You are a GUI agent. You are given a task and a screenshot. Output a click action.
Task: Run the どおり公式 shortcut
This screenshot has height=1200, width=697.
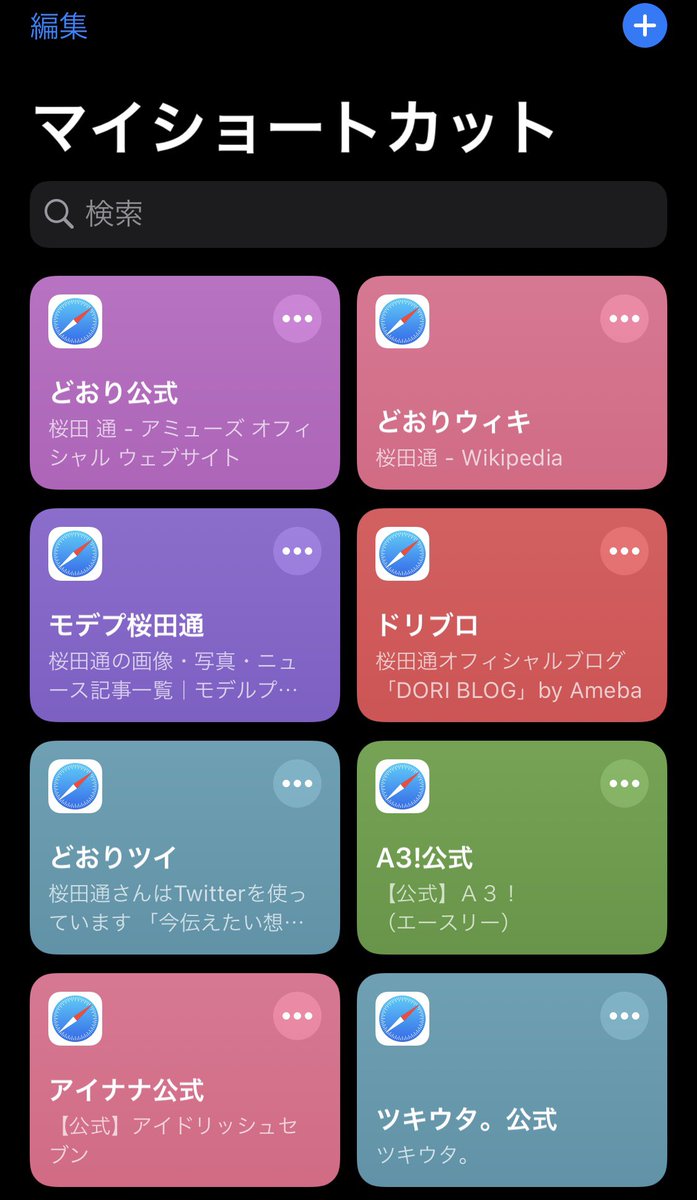click(x=185, y=383)
